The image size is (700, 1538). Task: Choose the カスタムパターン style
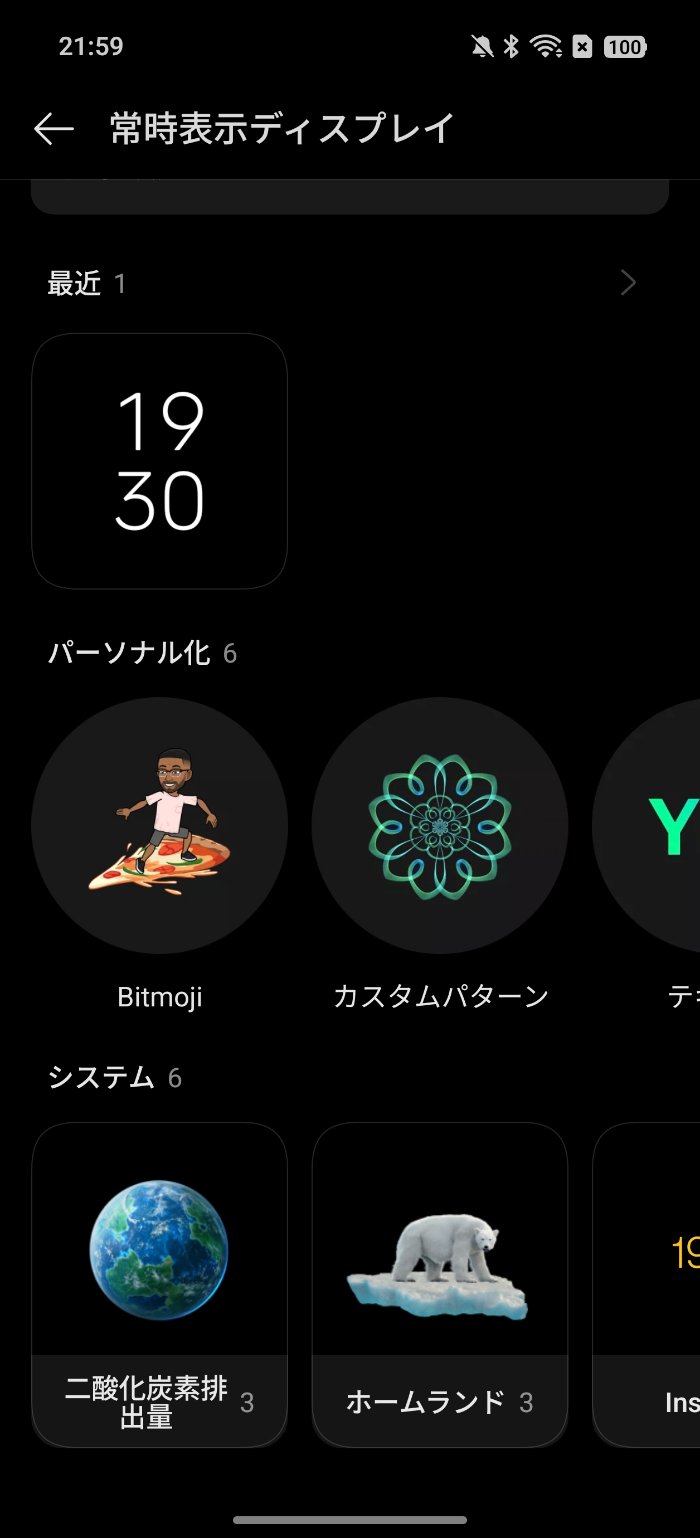tap(440, 826)
